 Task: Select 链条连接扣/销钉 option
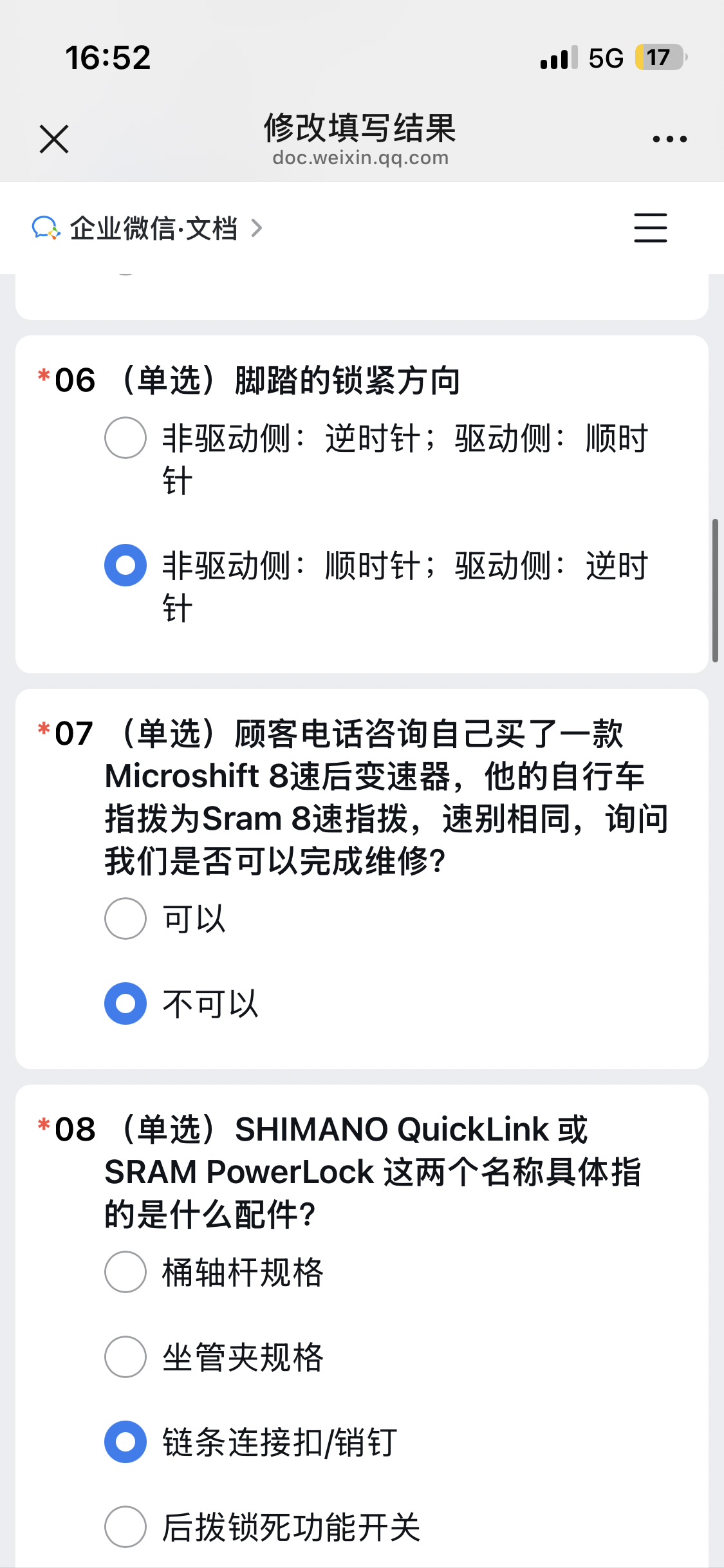125,1442
